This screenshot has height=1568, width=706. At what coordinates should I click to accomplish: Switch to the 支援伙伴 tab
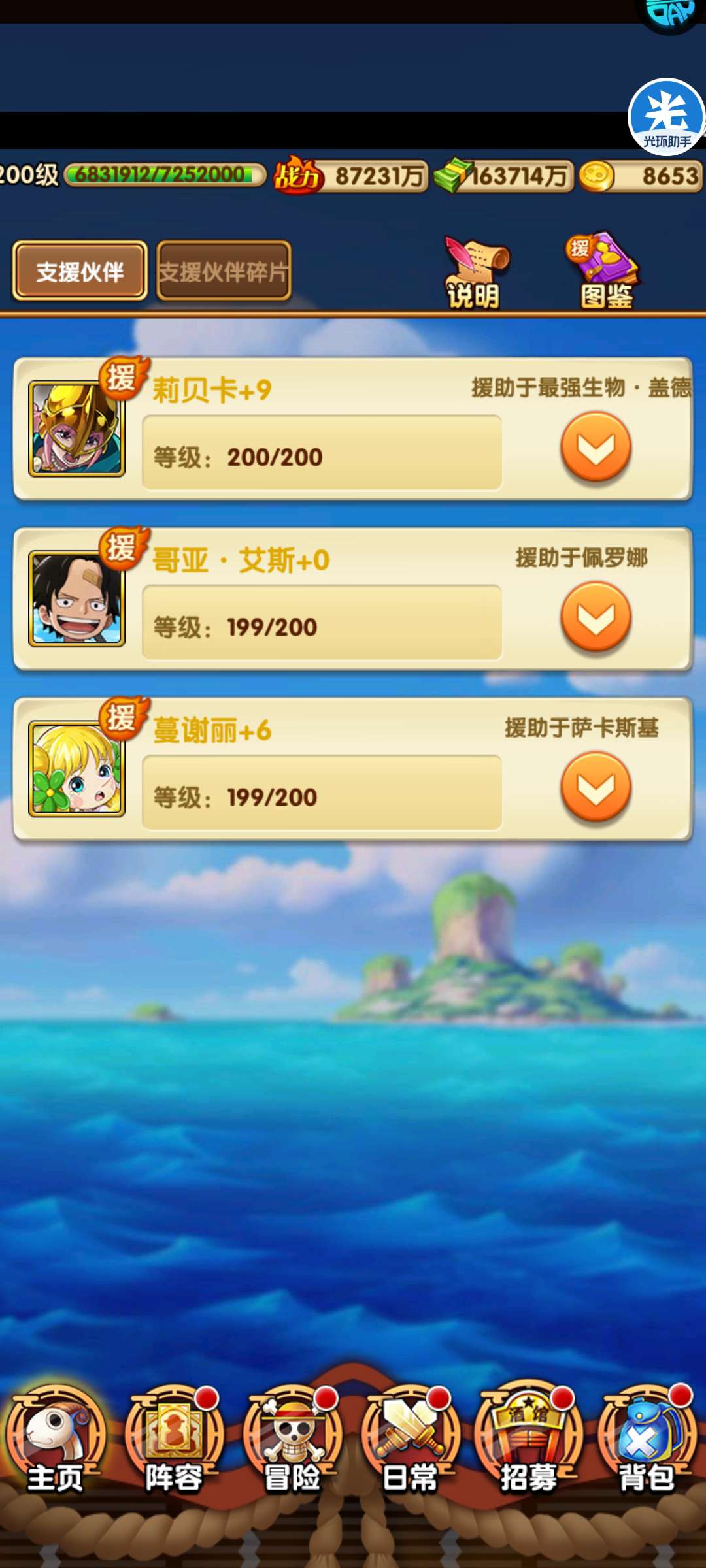click(x=80, y=271)
